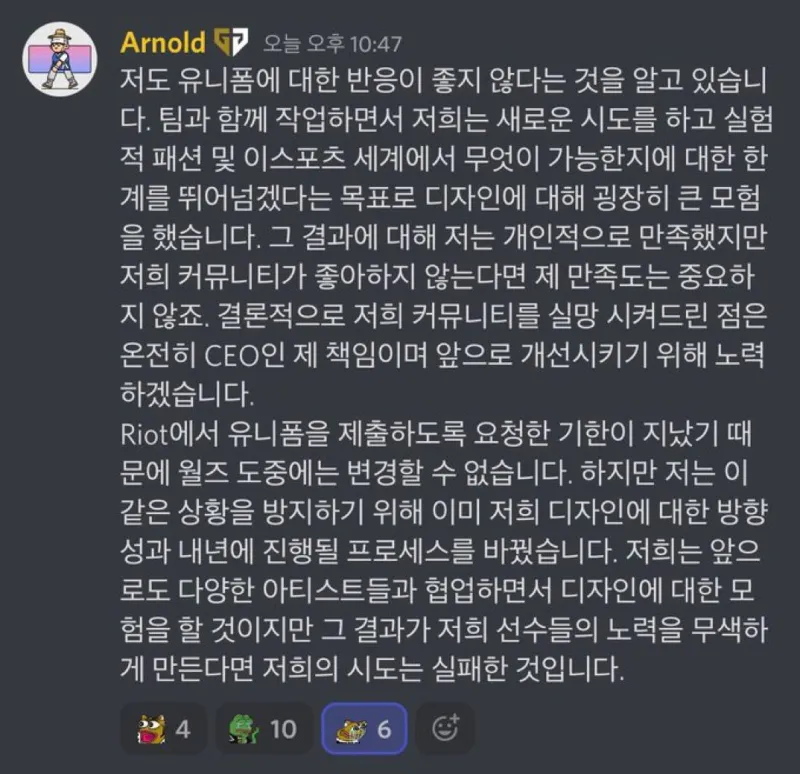Add the first reaction showing 4
The height and width of the screenshot is (774, 800).
tap(165, 728)
